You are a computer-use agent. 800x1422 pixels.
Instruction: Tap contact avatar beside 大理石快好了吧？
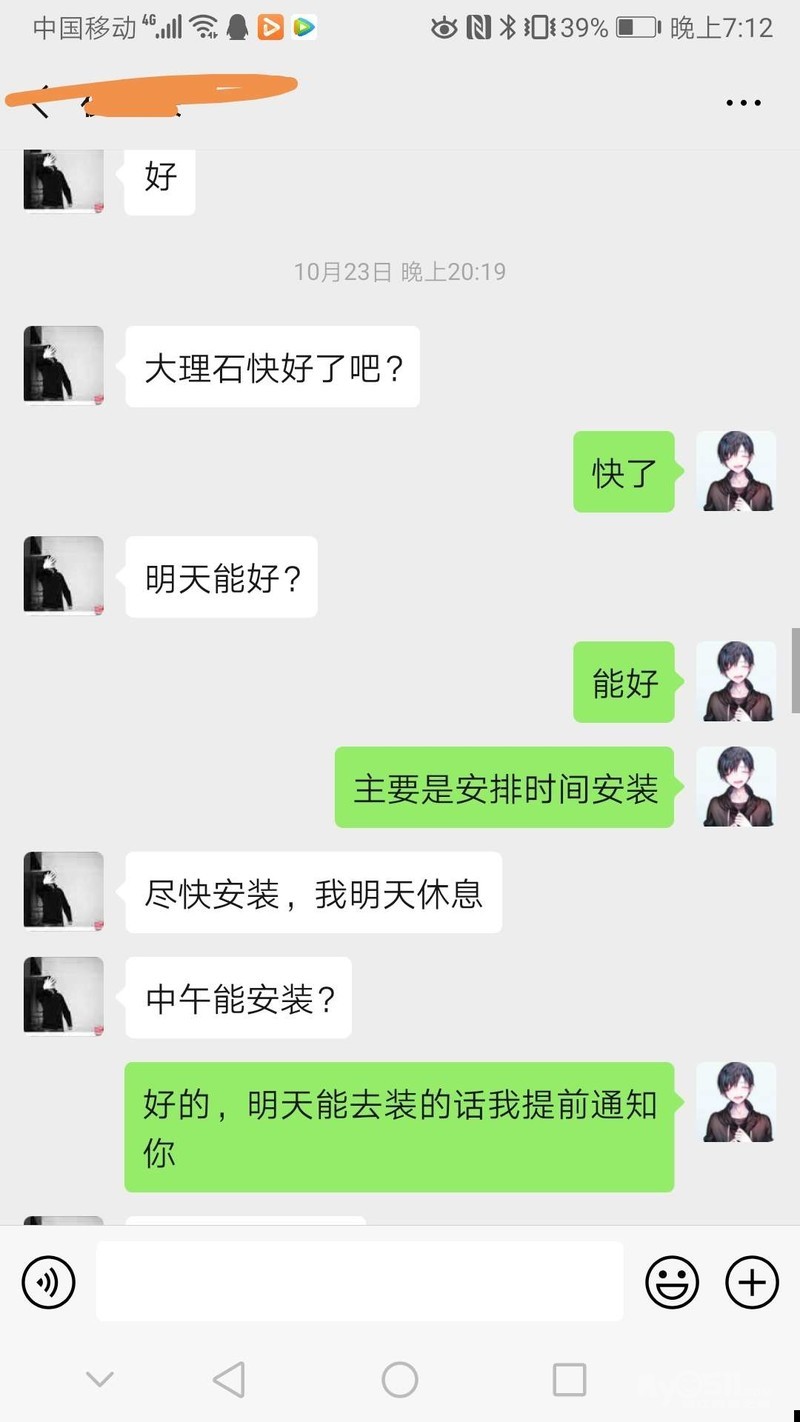[x=64, y=366]
